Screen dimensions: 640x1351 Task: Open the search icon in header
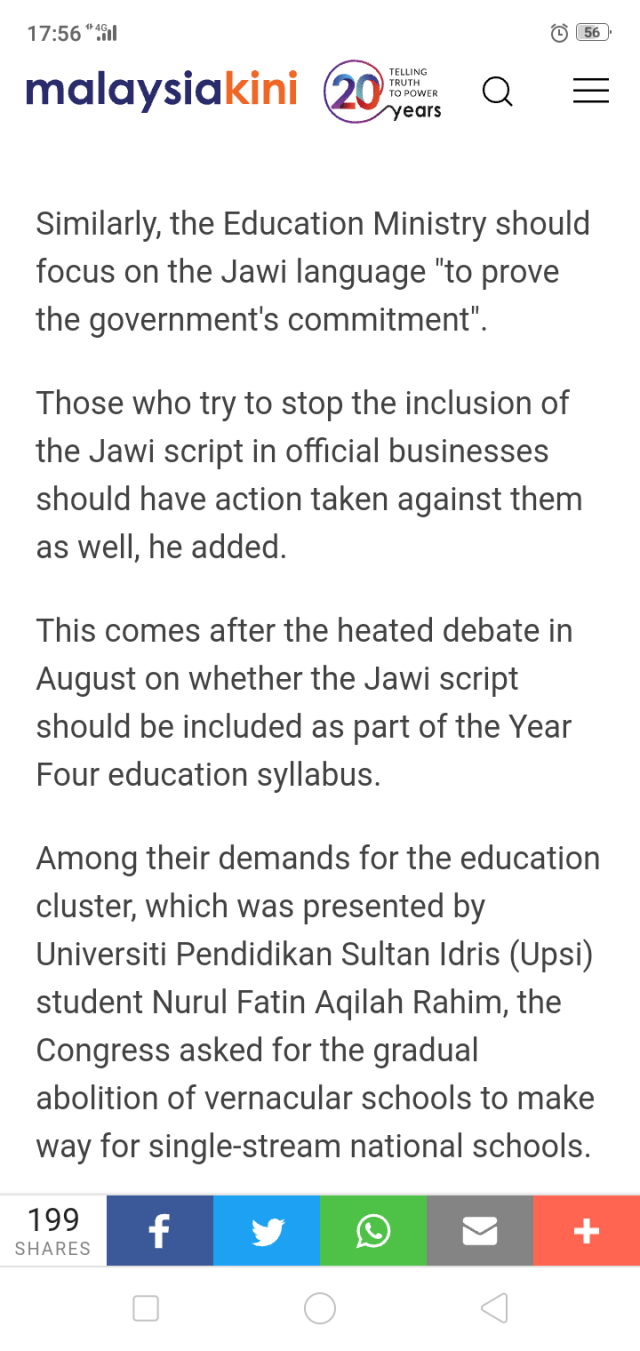point(497,92)
